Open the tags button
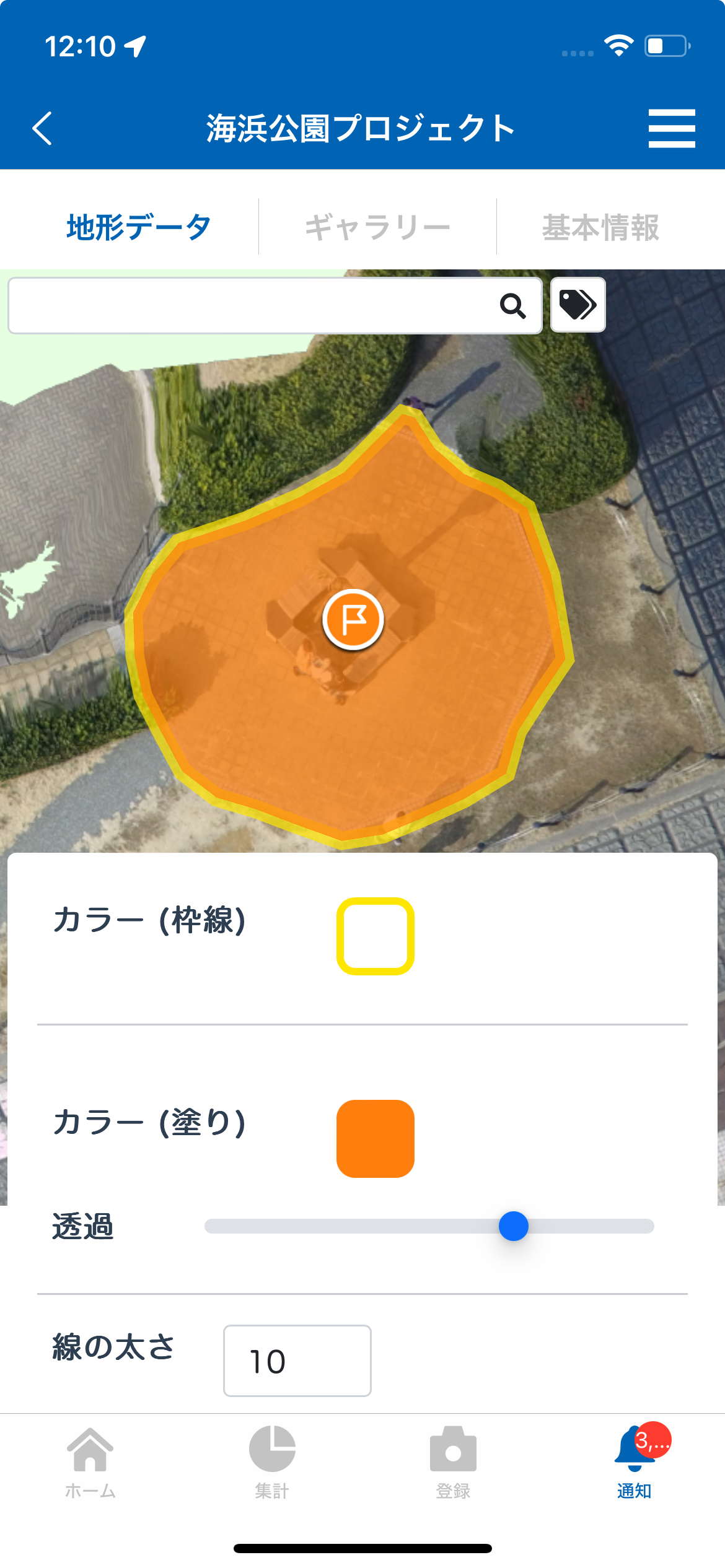The height and width of the screenshot is (1568, 725). 578,305
